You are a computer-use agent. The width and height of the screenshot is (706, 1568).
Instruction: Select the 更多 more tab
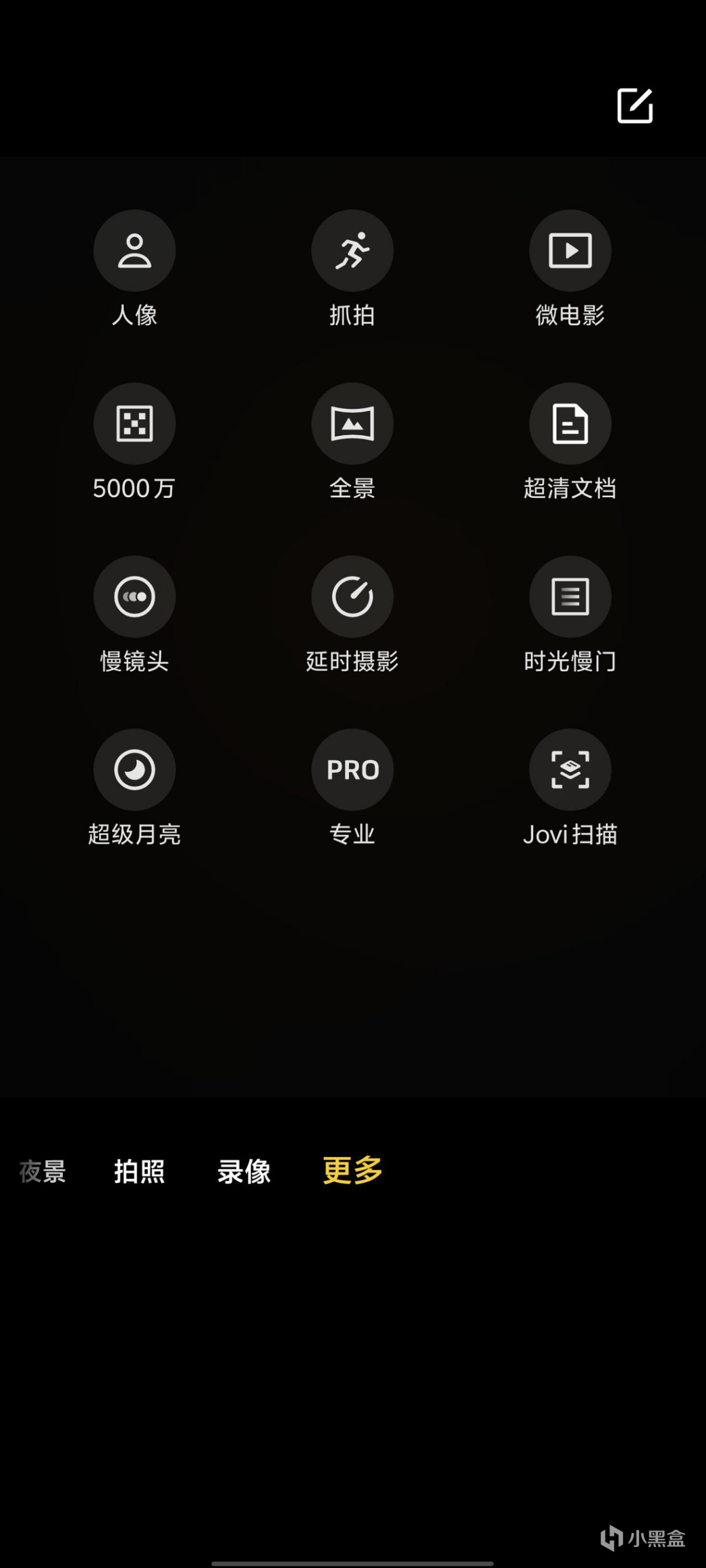[352, 1171]
